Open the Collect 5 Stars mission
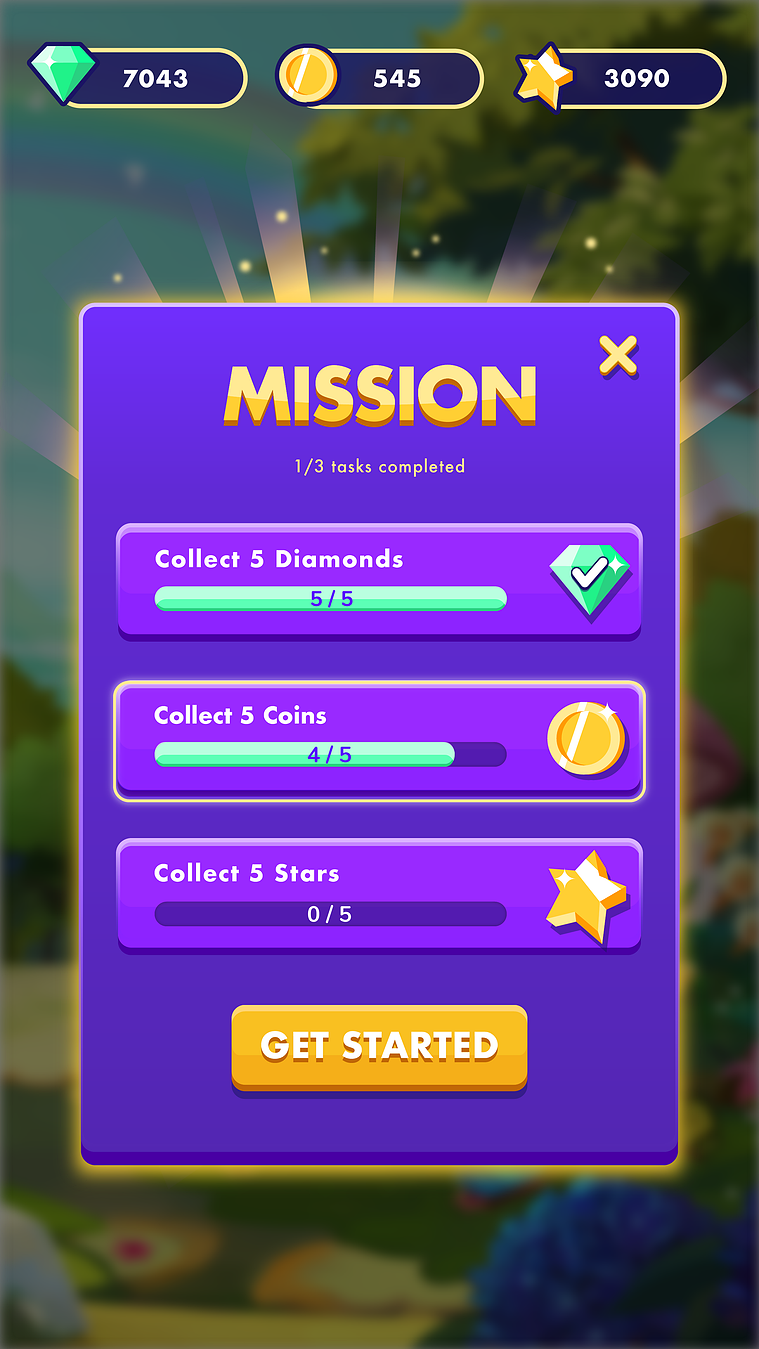759x1349 pixels. click(379, 895)
